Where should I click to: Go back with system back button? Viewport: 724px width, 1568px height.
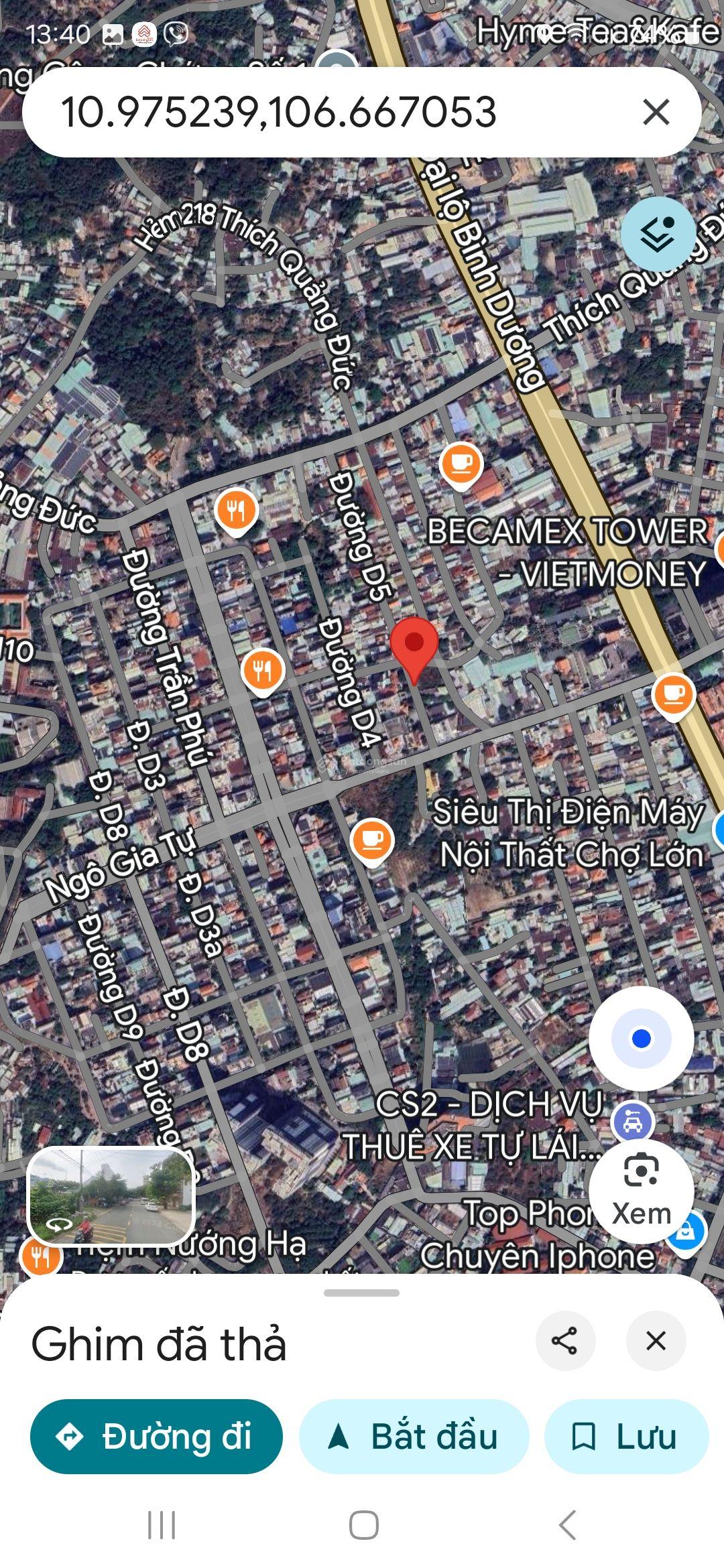567,1526
